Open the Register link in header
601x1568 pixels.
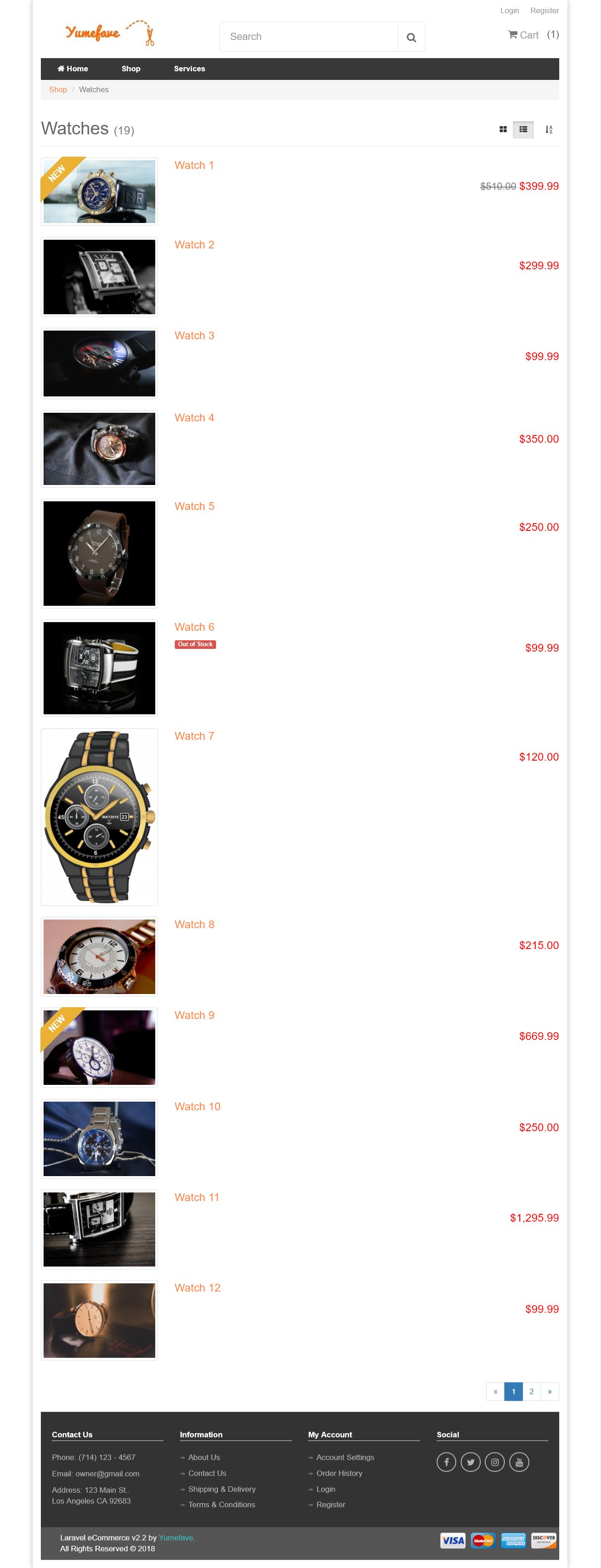tap(544, 10)
